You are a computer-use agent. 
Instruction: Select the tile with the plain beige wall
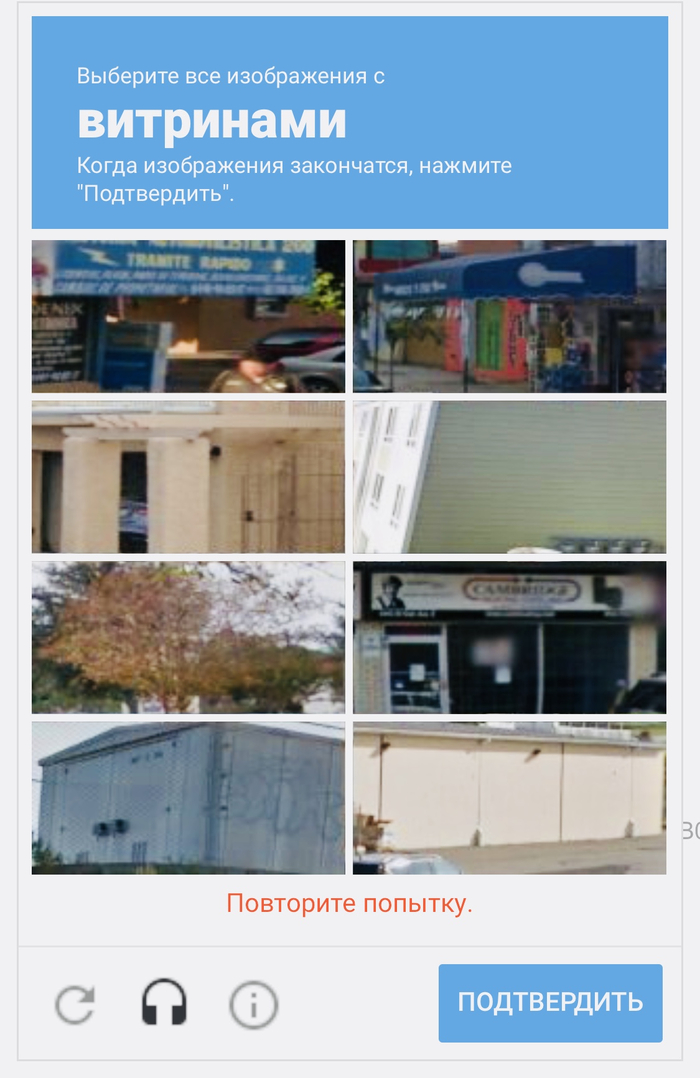[509, 798]
